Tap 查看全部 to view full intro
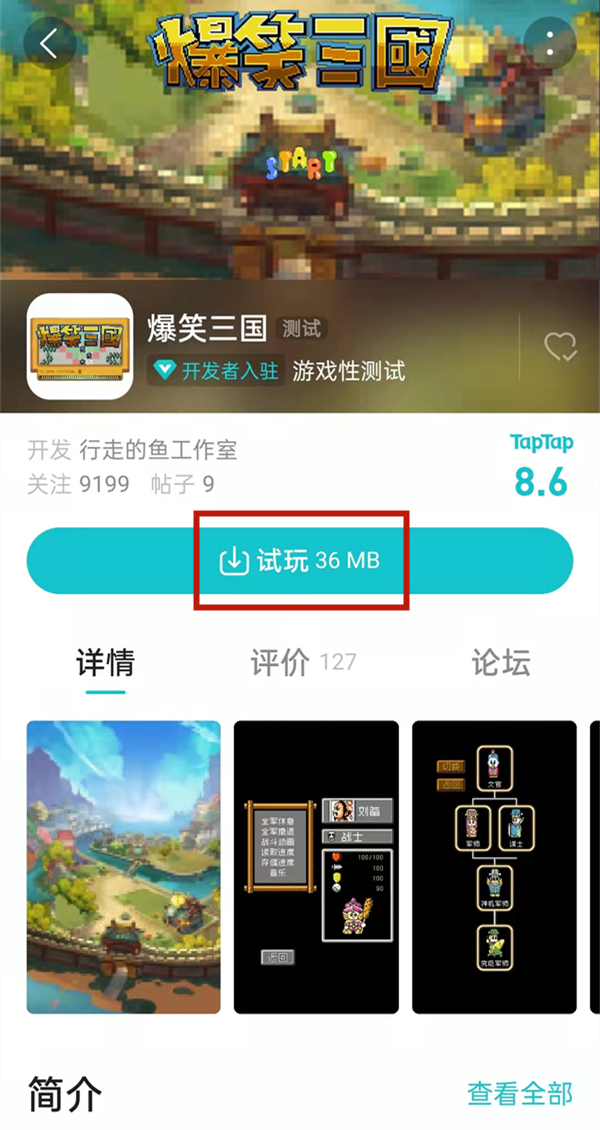 [519, 1093]
